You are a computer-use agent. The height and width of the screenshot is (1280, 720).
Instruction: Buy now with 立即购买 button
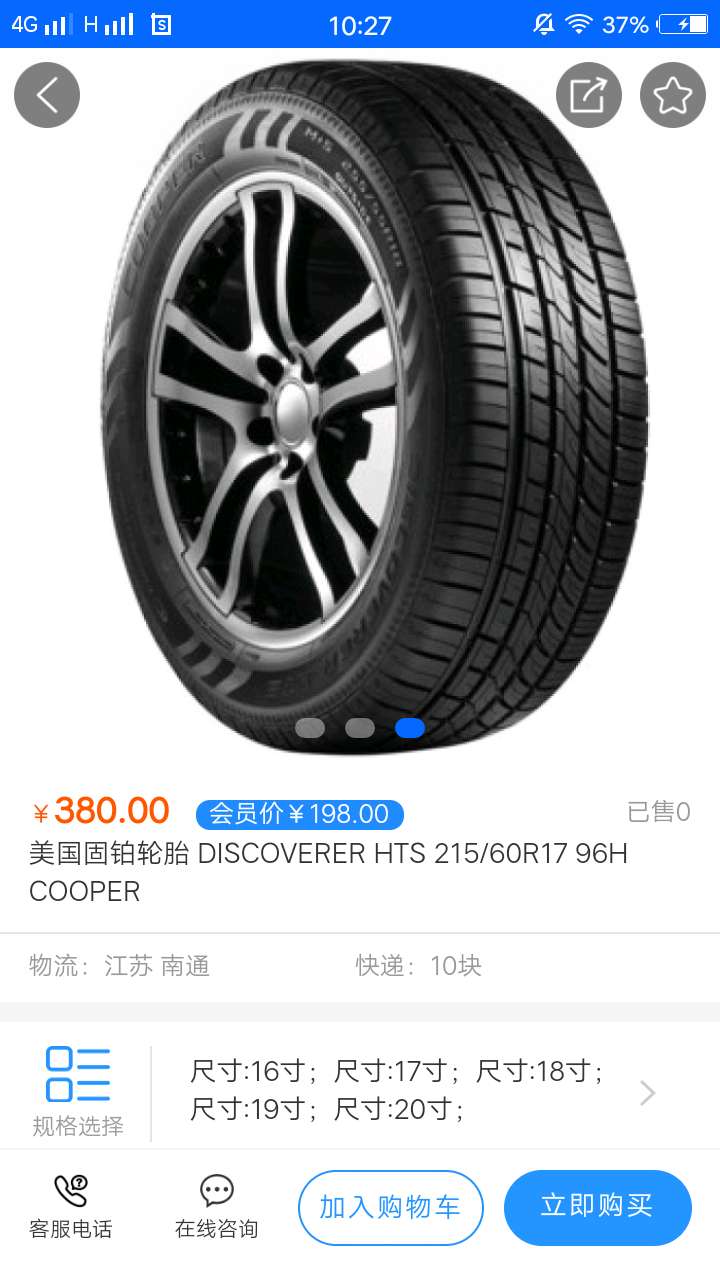(597, 1207)
